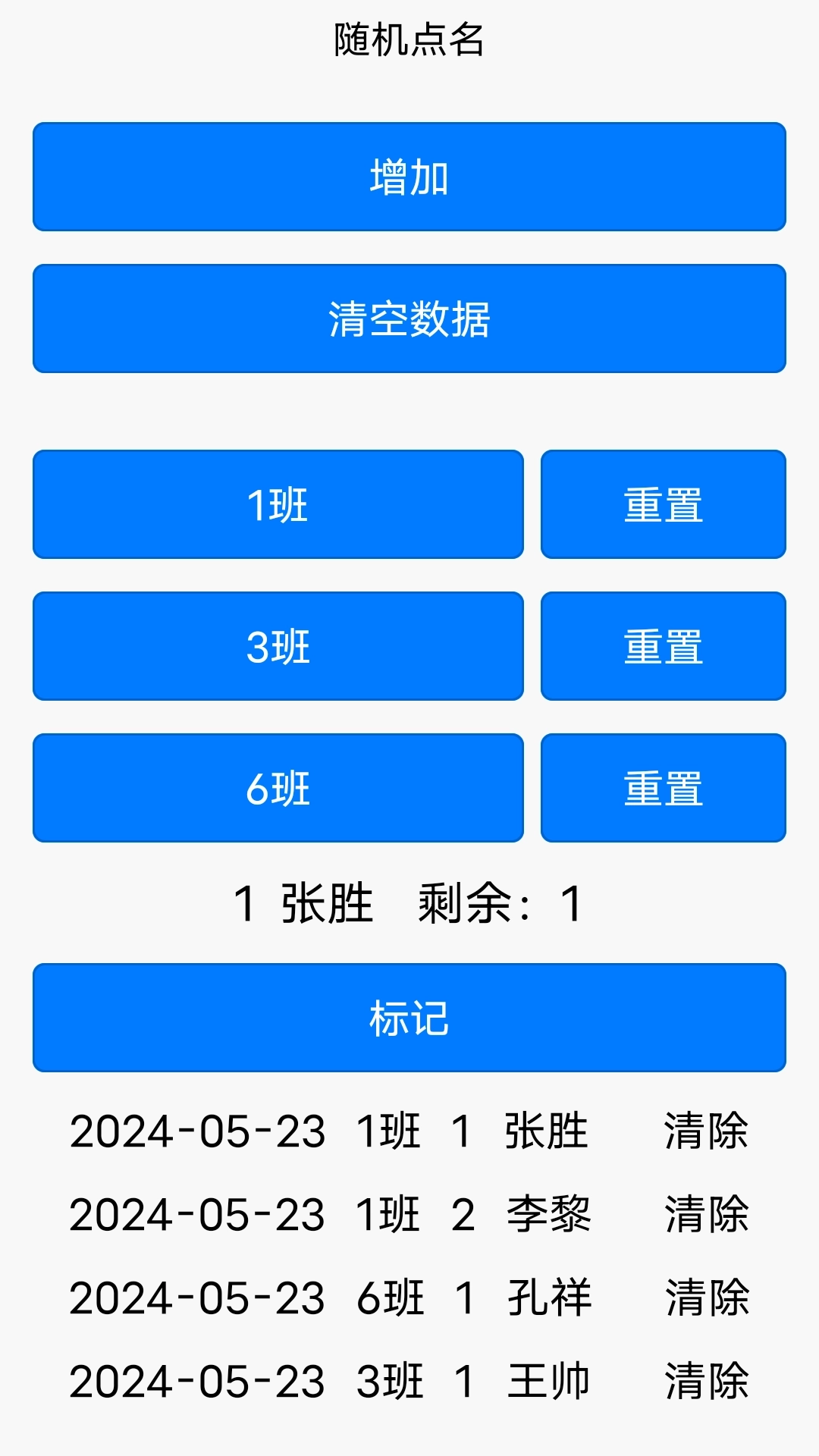819x1456 pixels.
Task: Reset 6班 using its 重置 button
Action: (x=663, y=787)
